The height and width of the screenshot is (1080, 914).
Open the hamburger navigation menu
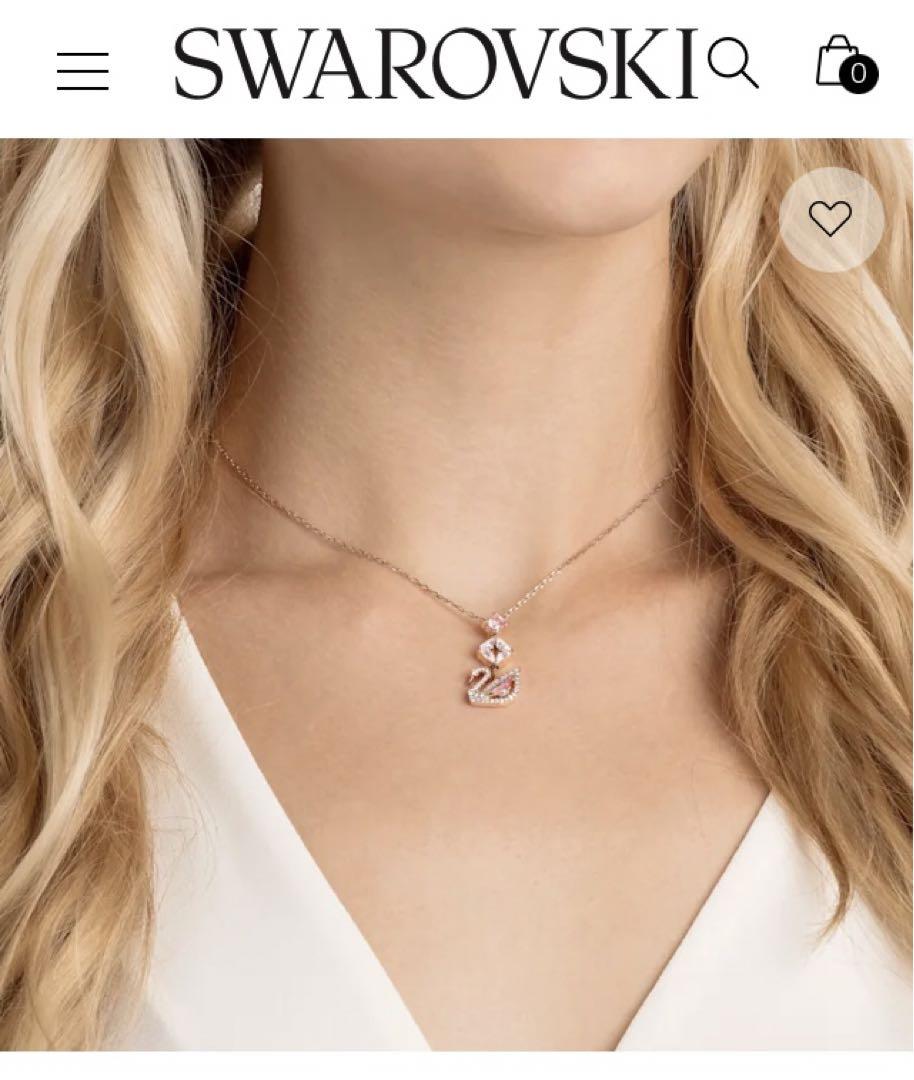point(83,71)
